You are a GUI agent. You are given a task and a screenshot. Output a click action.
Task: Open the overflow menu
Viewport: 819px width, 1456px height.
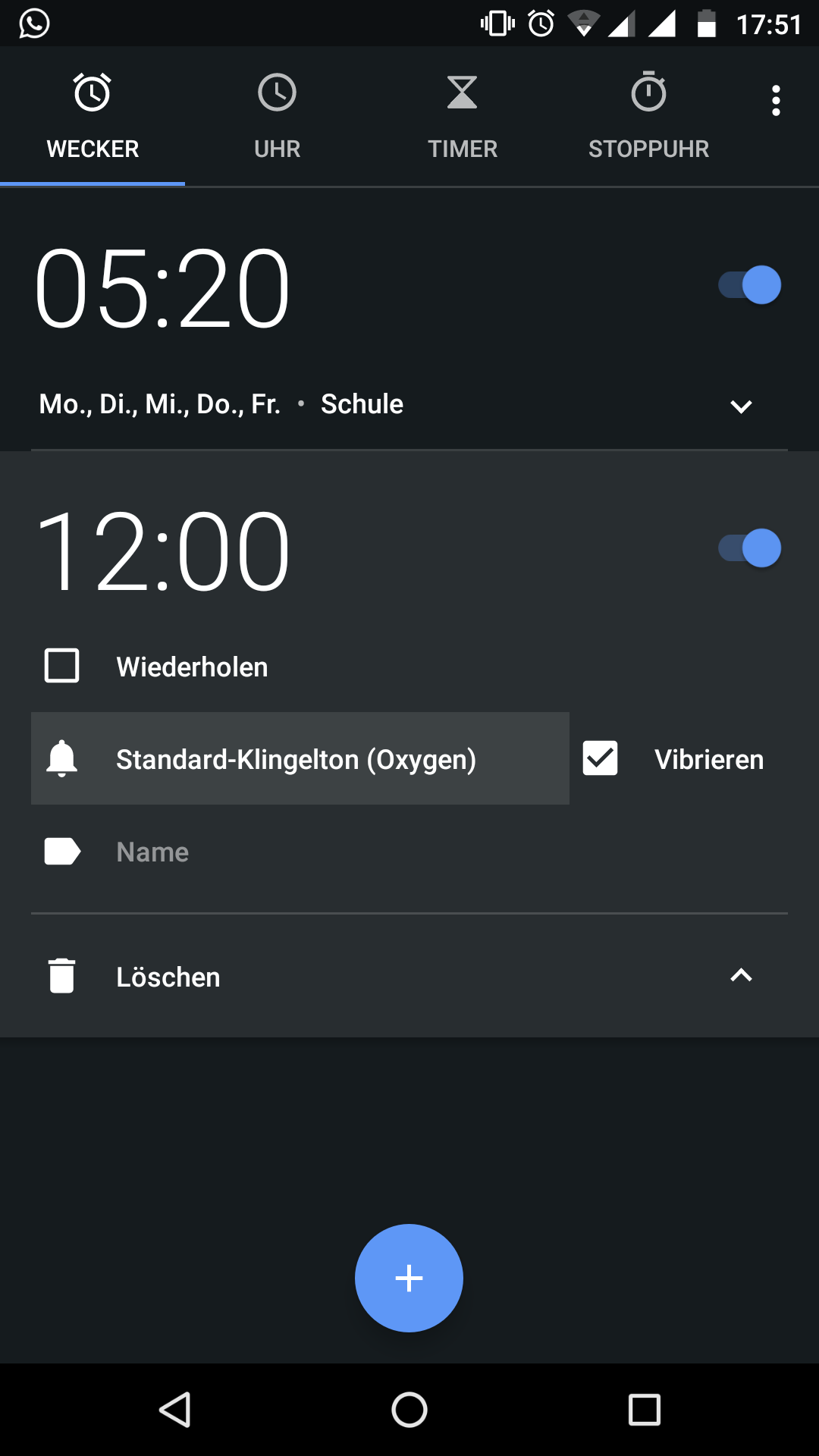click(x=776, y=101)
